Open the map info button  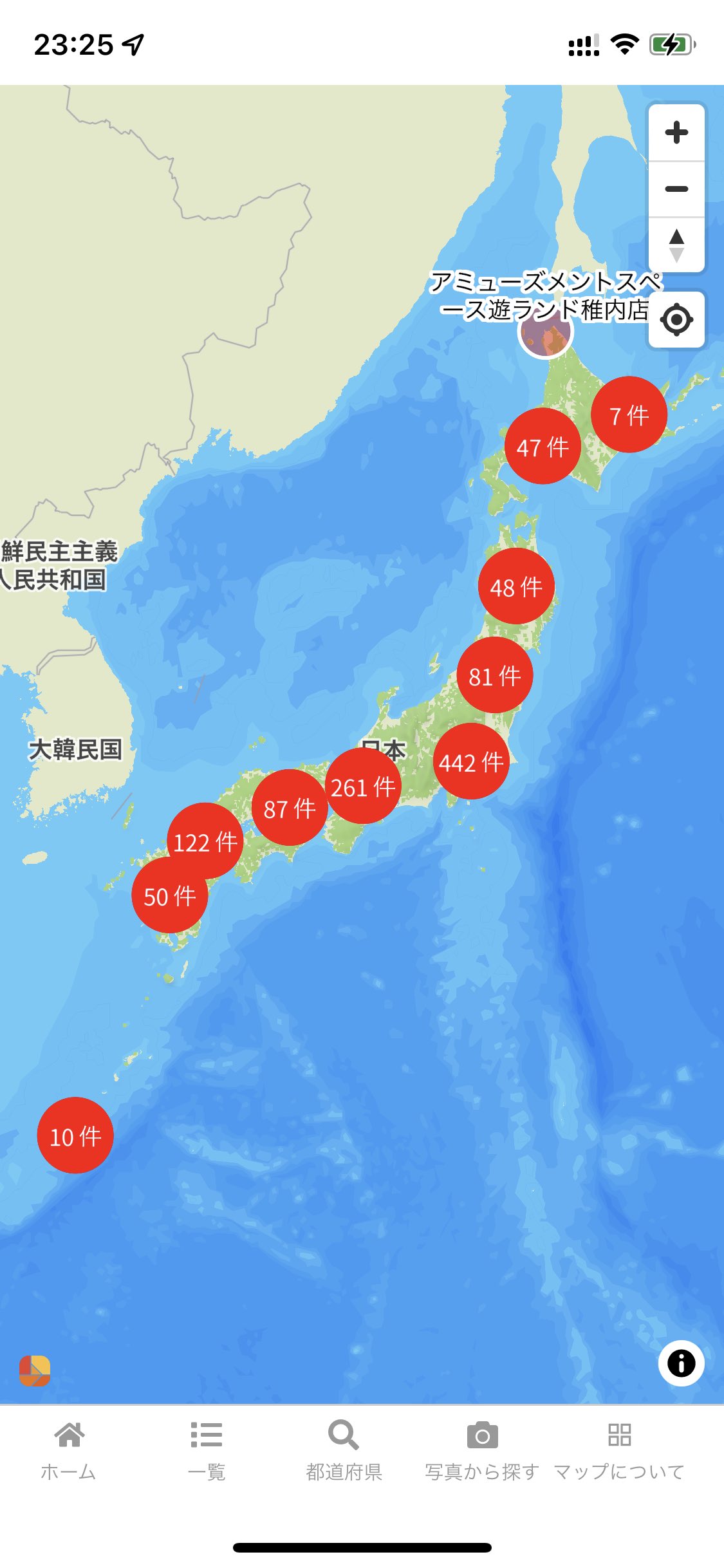(x=681, y=1363)
